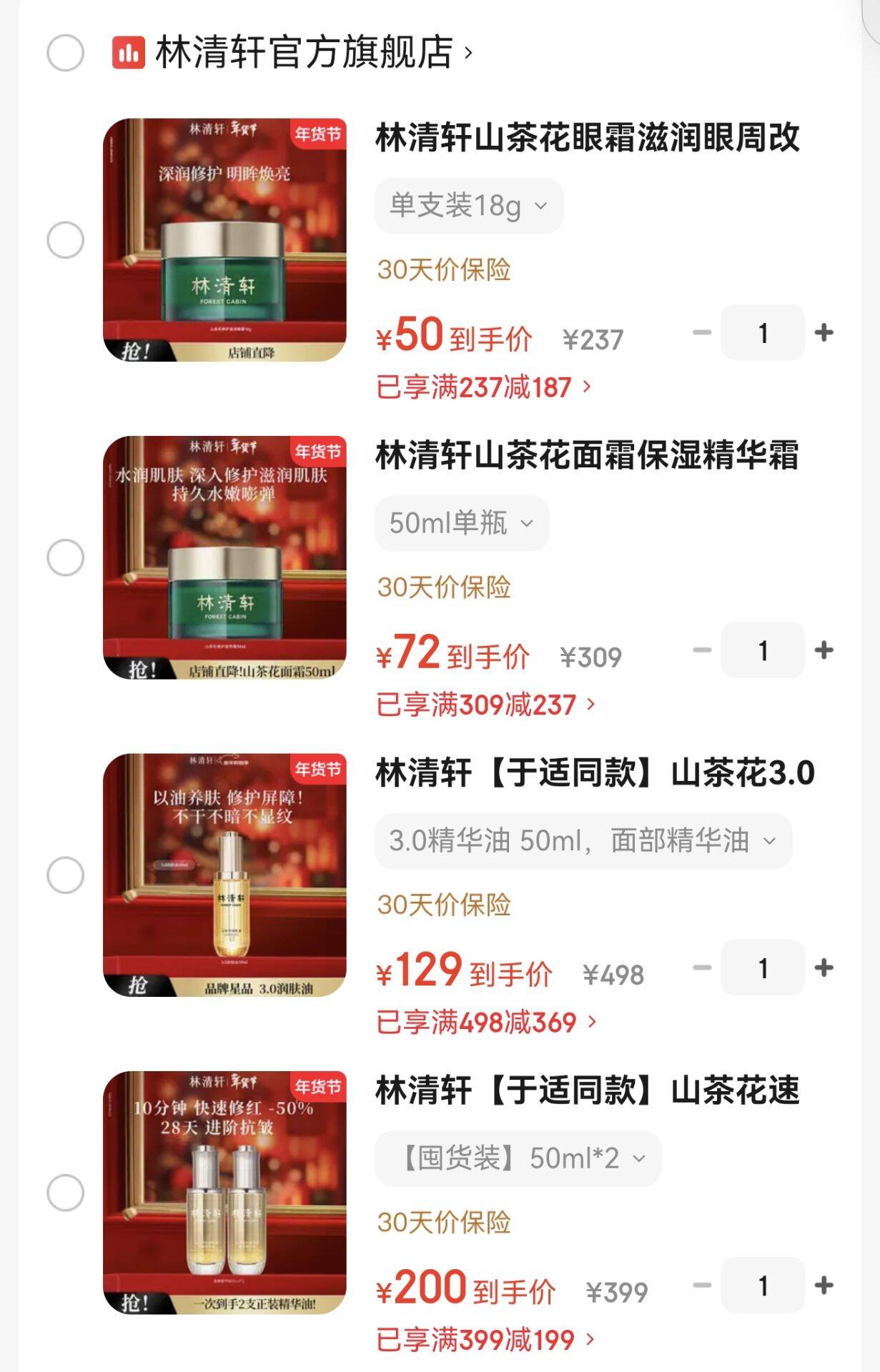Select the 山茶花面霜 item checkbox
The image size is (880, 1372).
coord(65,557)
